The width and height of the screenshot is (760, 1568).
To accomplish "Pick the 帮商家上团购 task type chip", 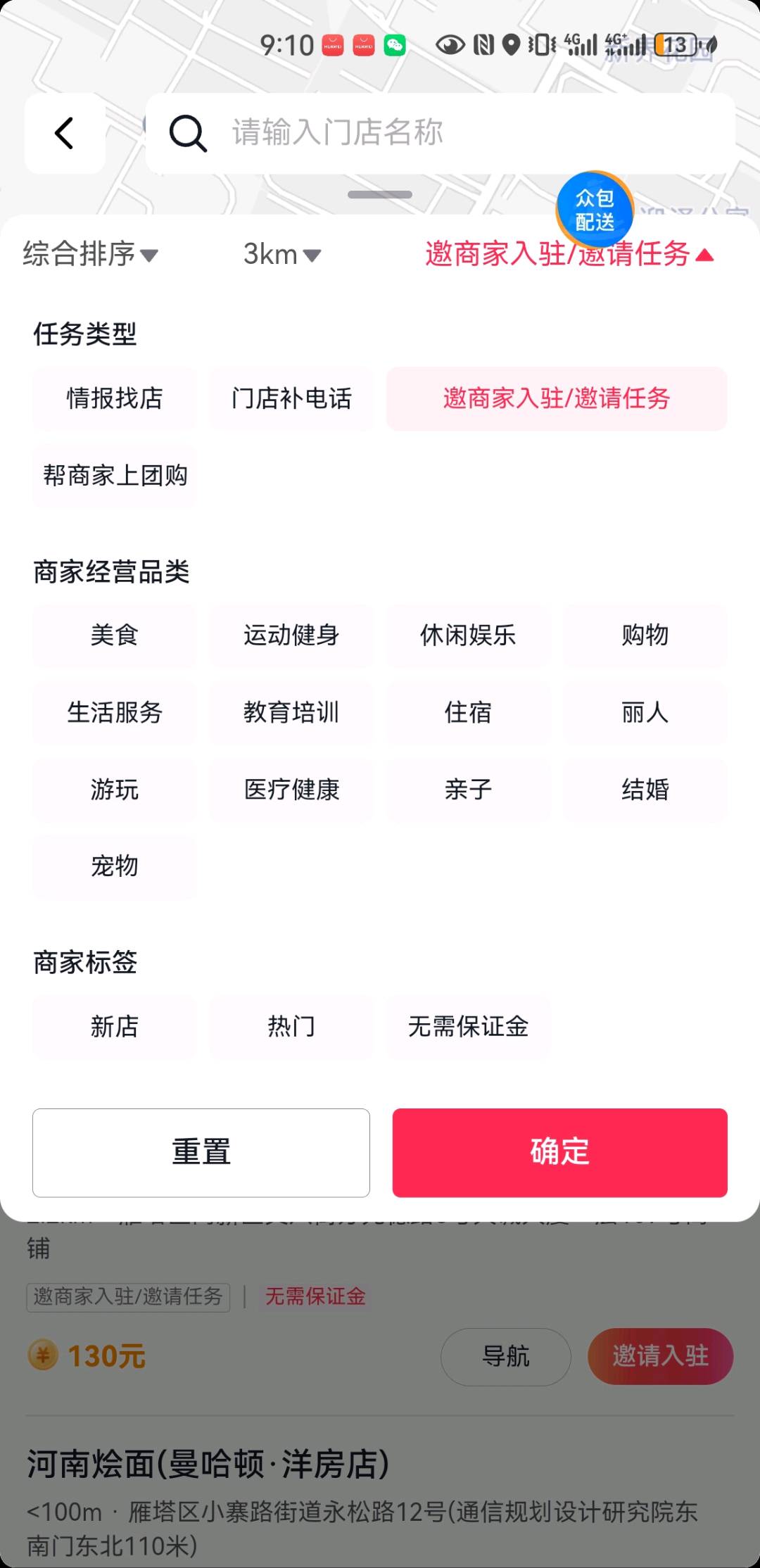I will tap(114, 476).
